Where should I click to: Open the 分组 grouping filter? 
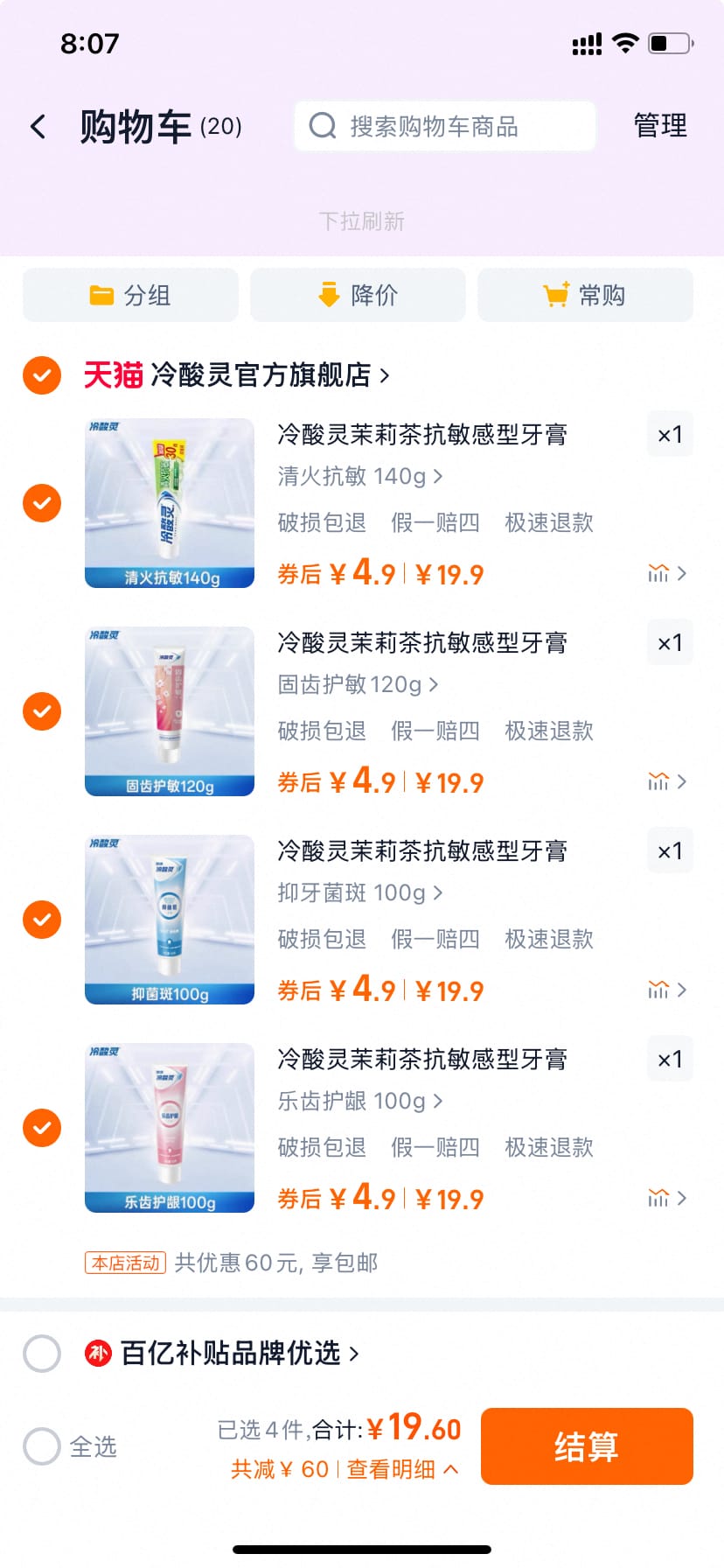point(130,295)
